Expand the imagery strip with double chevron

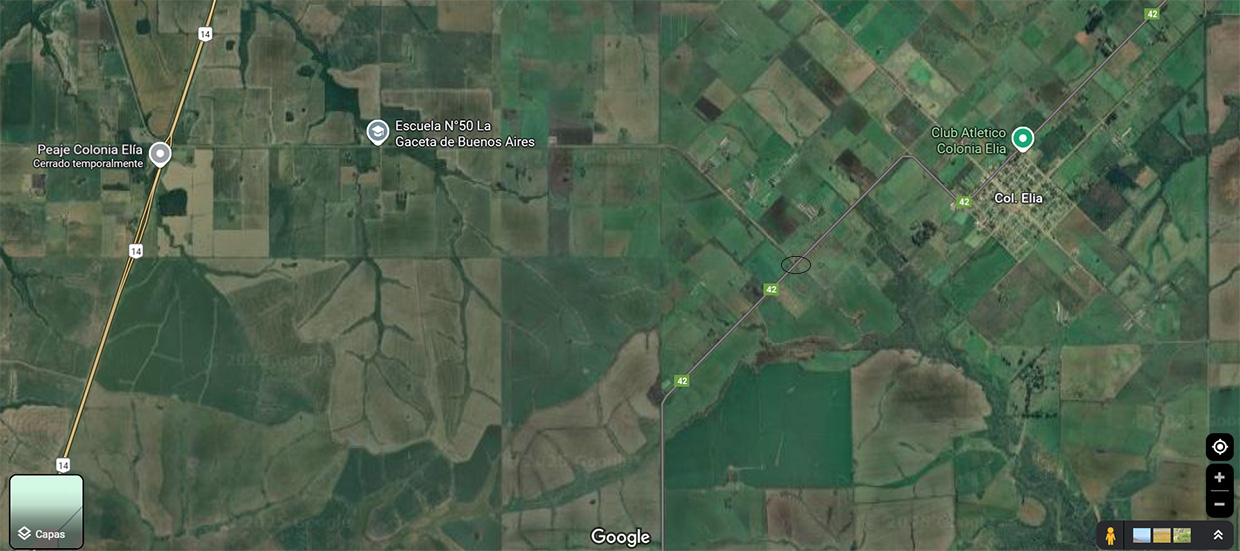[1218, 535]
